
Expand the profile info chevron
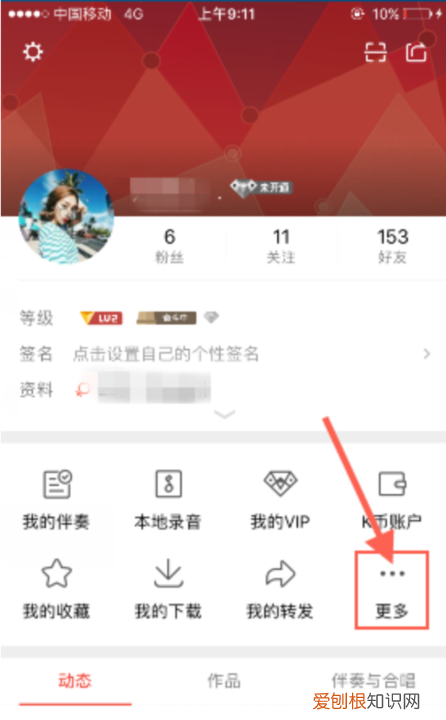tap(225, 414)
